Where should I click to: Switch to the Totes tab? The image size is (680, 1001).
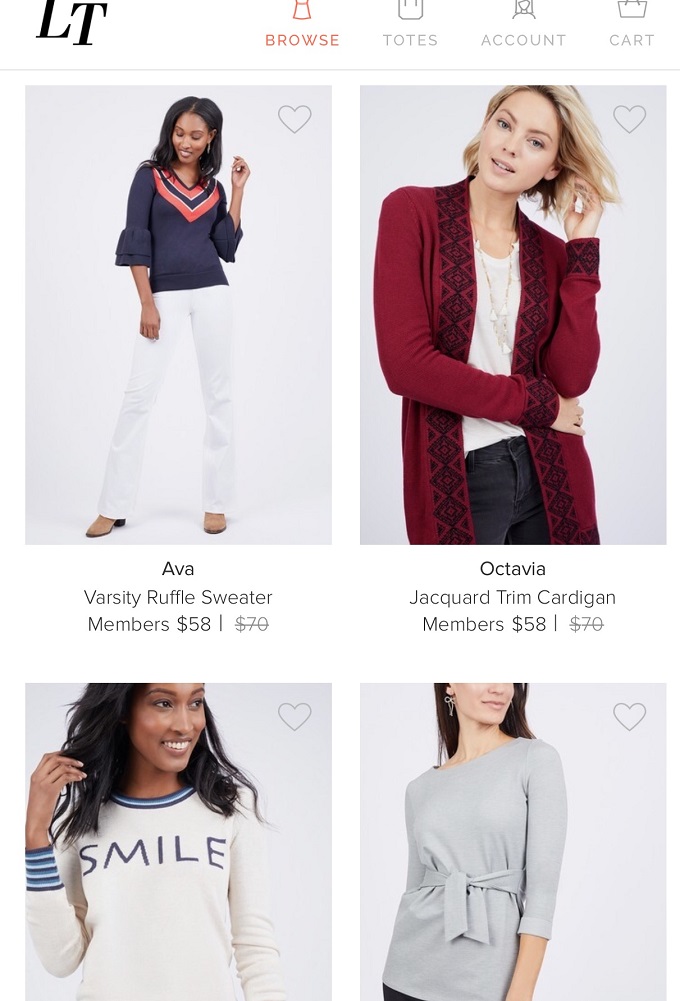[410, 26]
